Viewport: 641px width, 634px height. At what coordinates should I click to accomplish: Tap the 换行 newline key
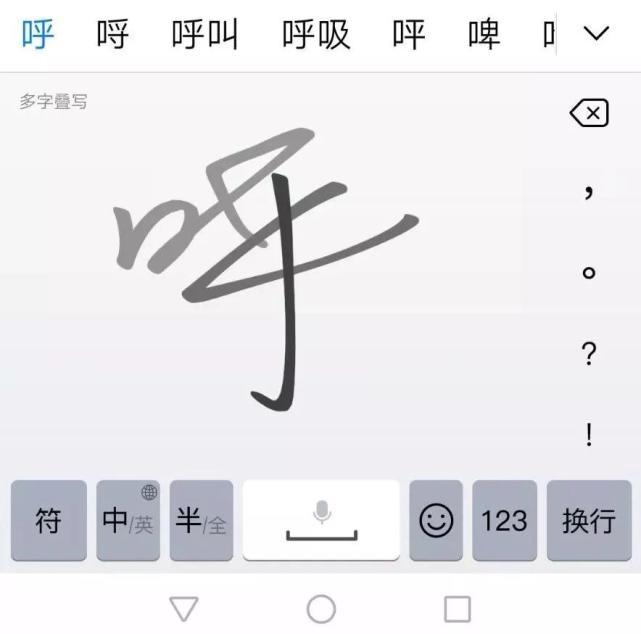click(x=588, y=521)
